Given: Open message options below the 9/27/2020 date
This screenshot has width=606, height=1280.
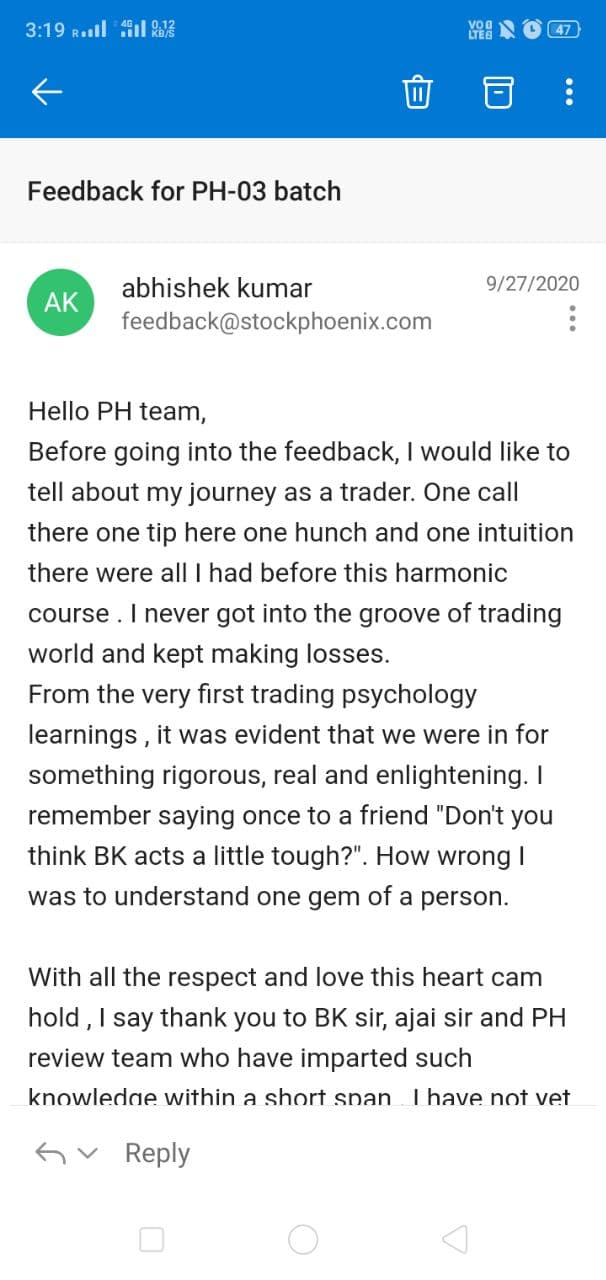Looking at the screenshot, I should (x=572, y=318).
